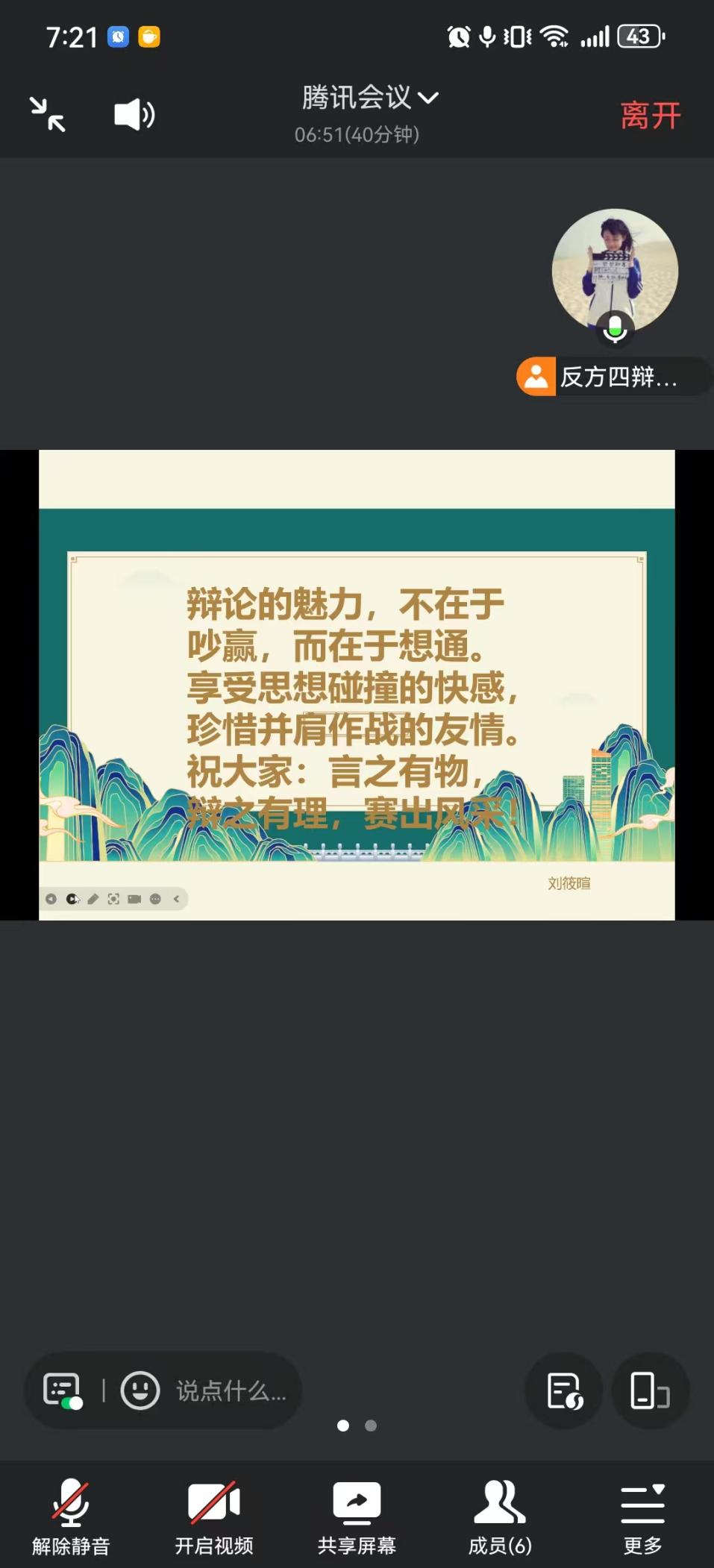Minimize the meeting window
This screenshot has width=714, height=1568.
point(48,115)
